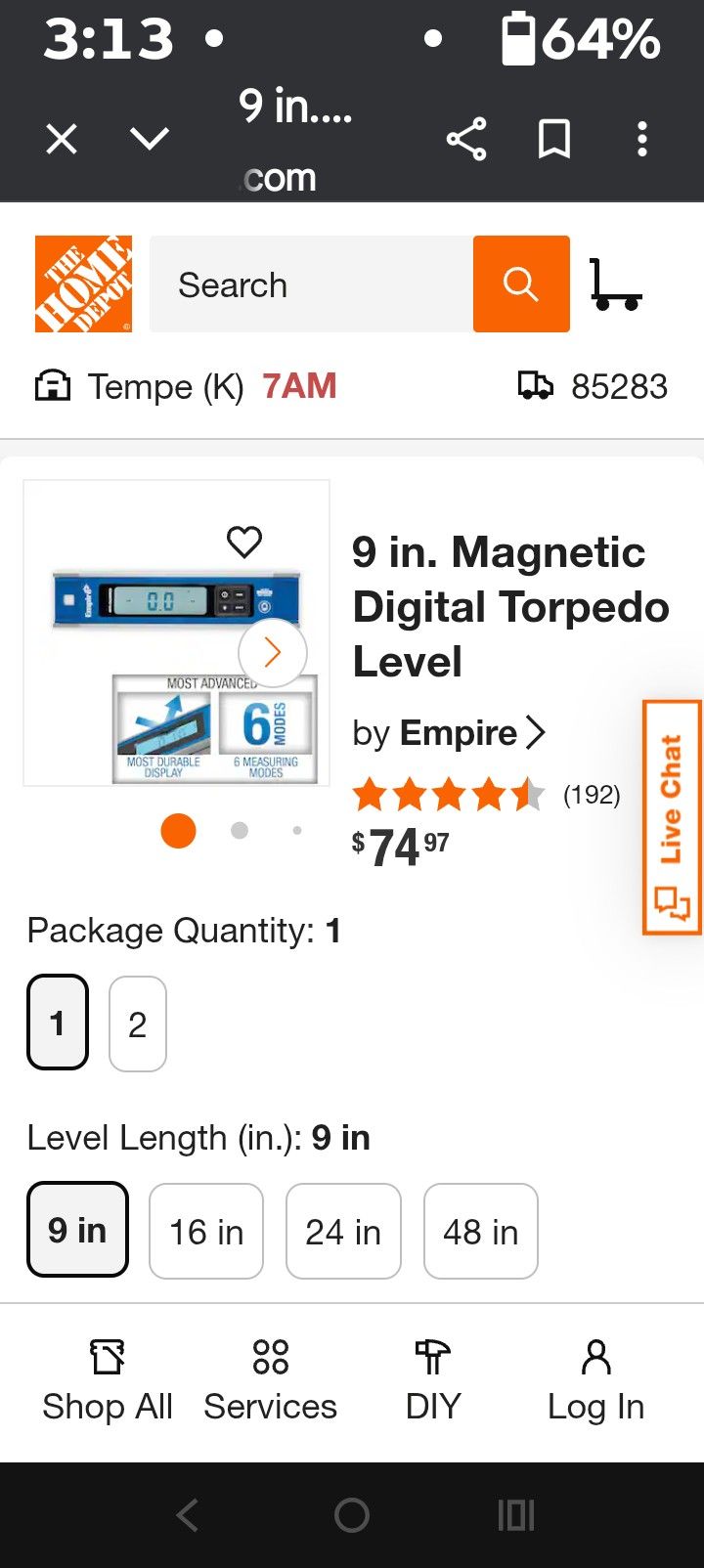Change the Tempe store location
Image resolution: width=704 pixels, height=1568 pixels.
click(x=186, y=387)
